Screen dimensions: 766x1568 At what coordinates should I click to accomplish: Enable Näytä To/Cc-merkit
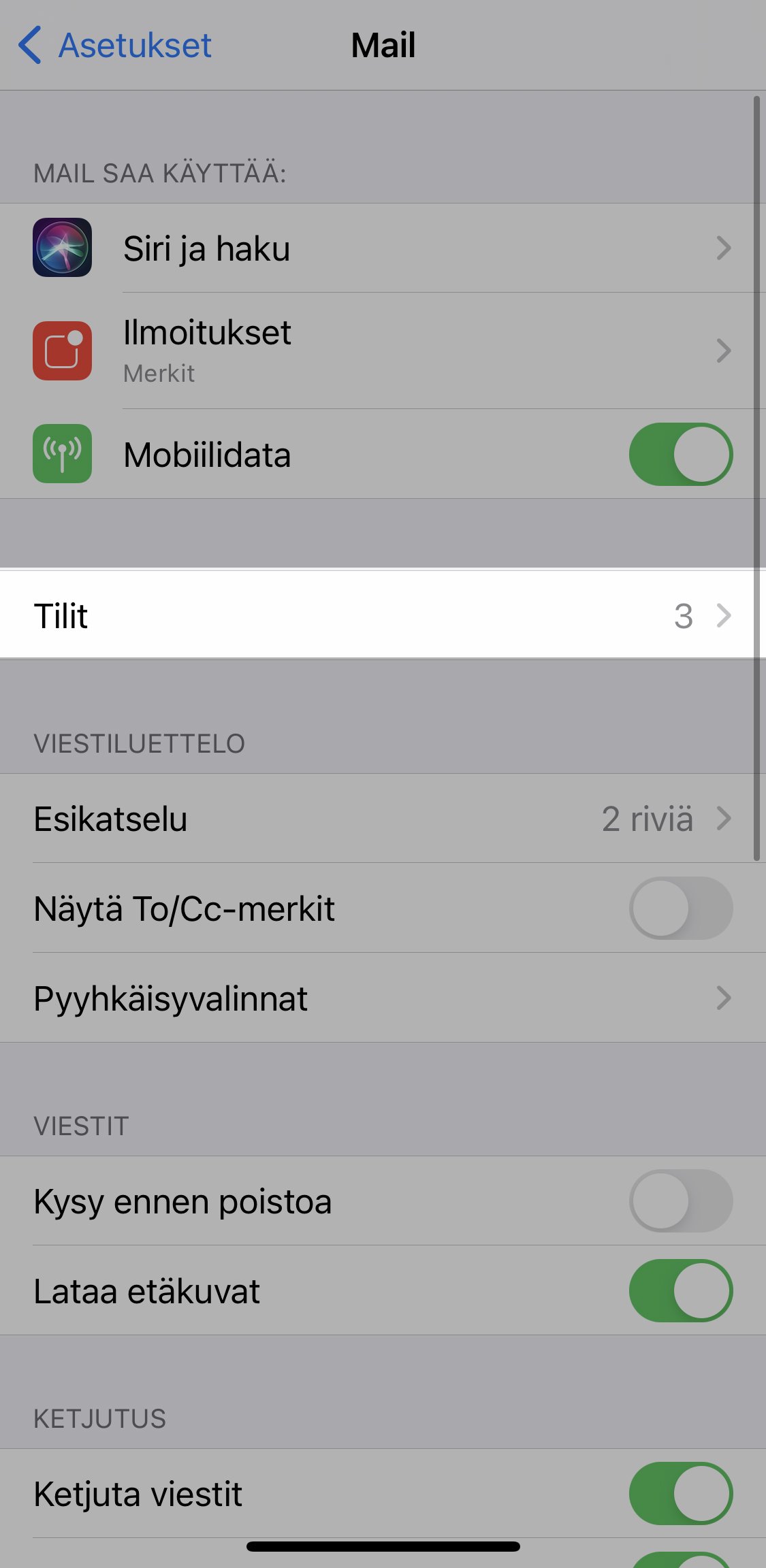680,908
